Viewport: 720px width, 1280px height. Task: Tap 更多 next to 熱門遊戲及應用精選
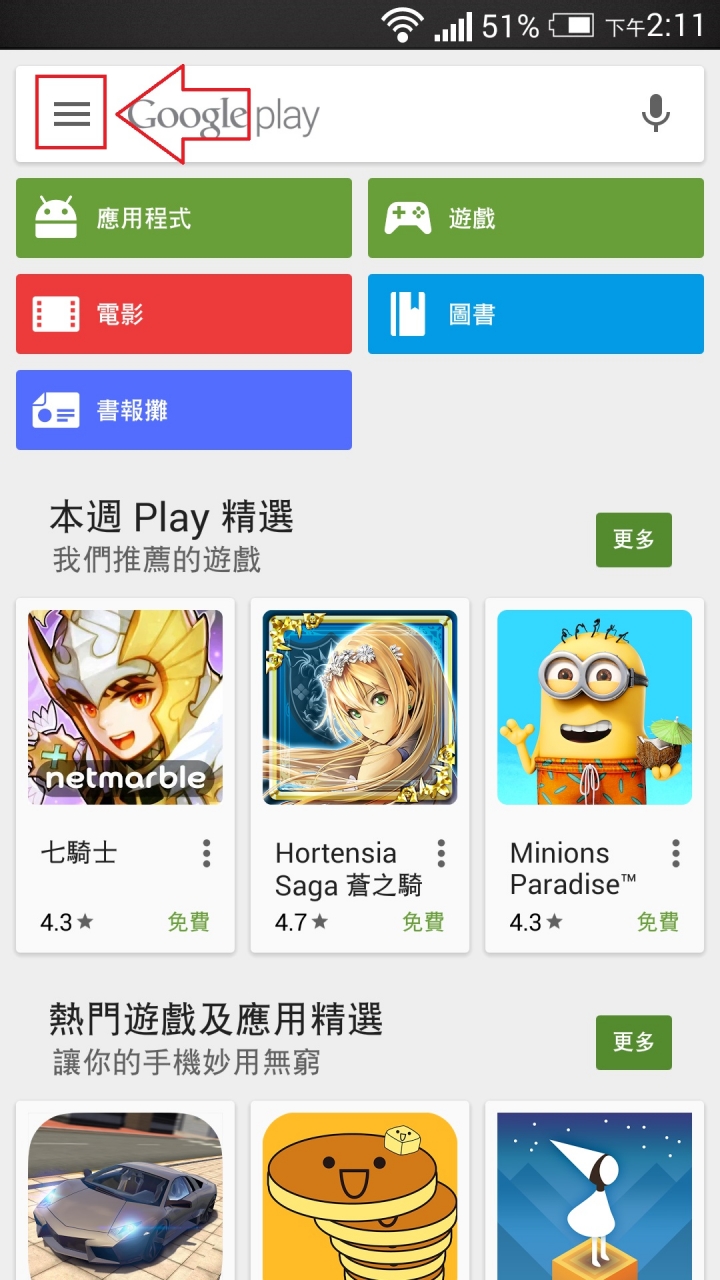point(633,1043)
